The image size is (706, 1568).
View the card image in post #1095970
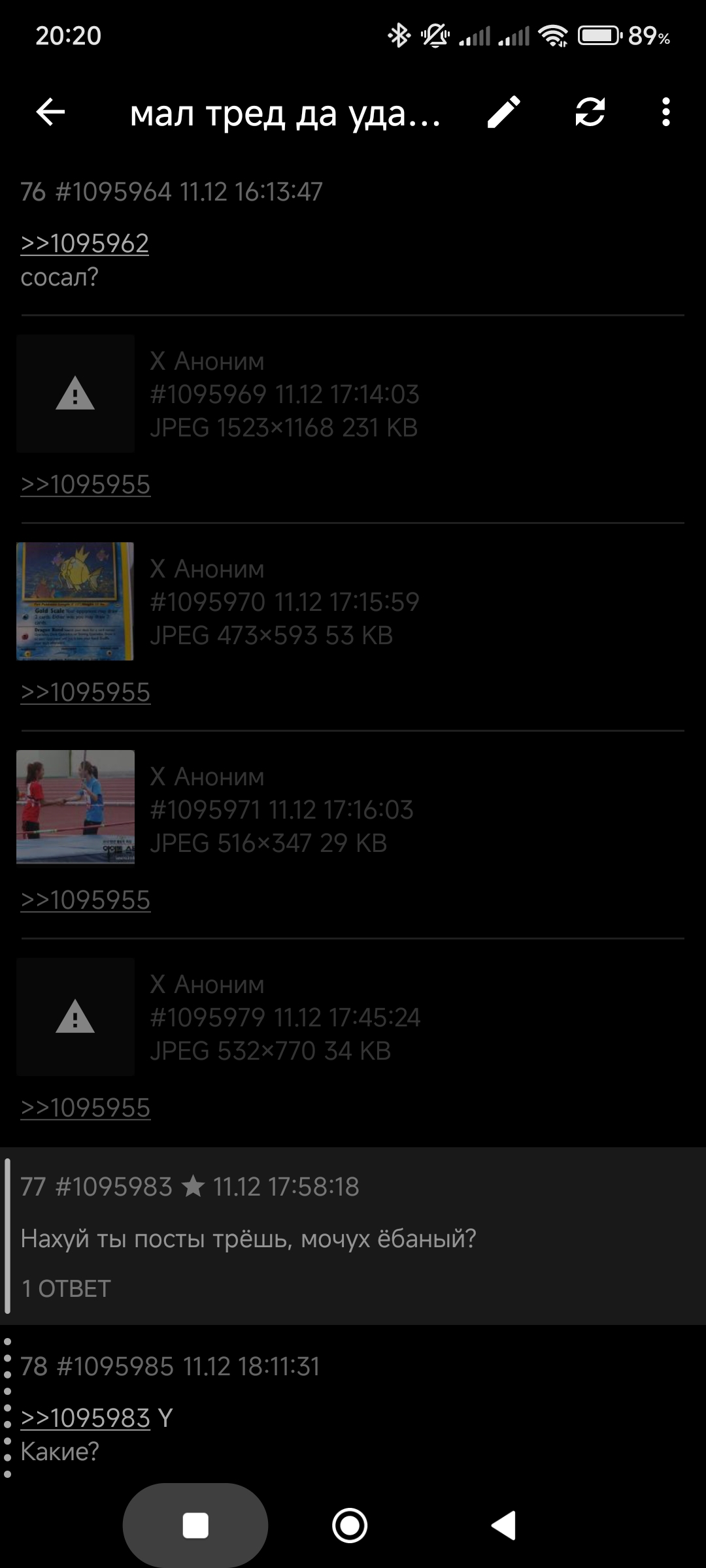(75, 601)
